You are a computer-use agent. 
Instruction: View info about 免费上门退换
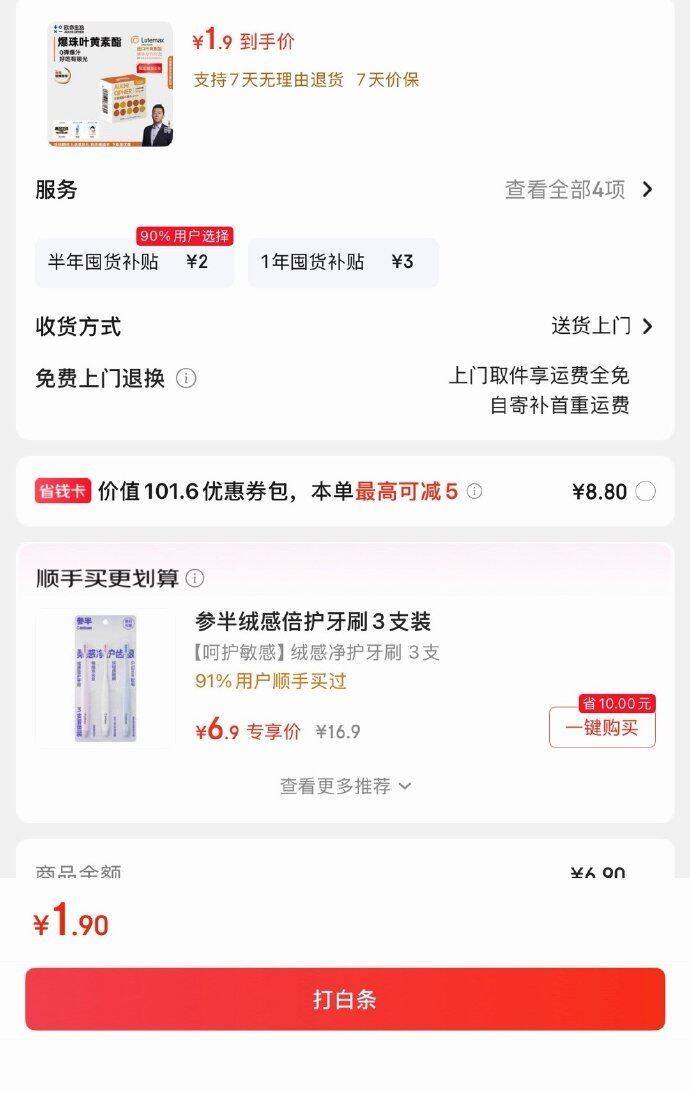point(187,378)
